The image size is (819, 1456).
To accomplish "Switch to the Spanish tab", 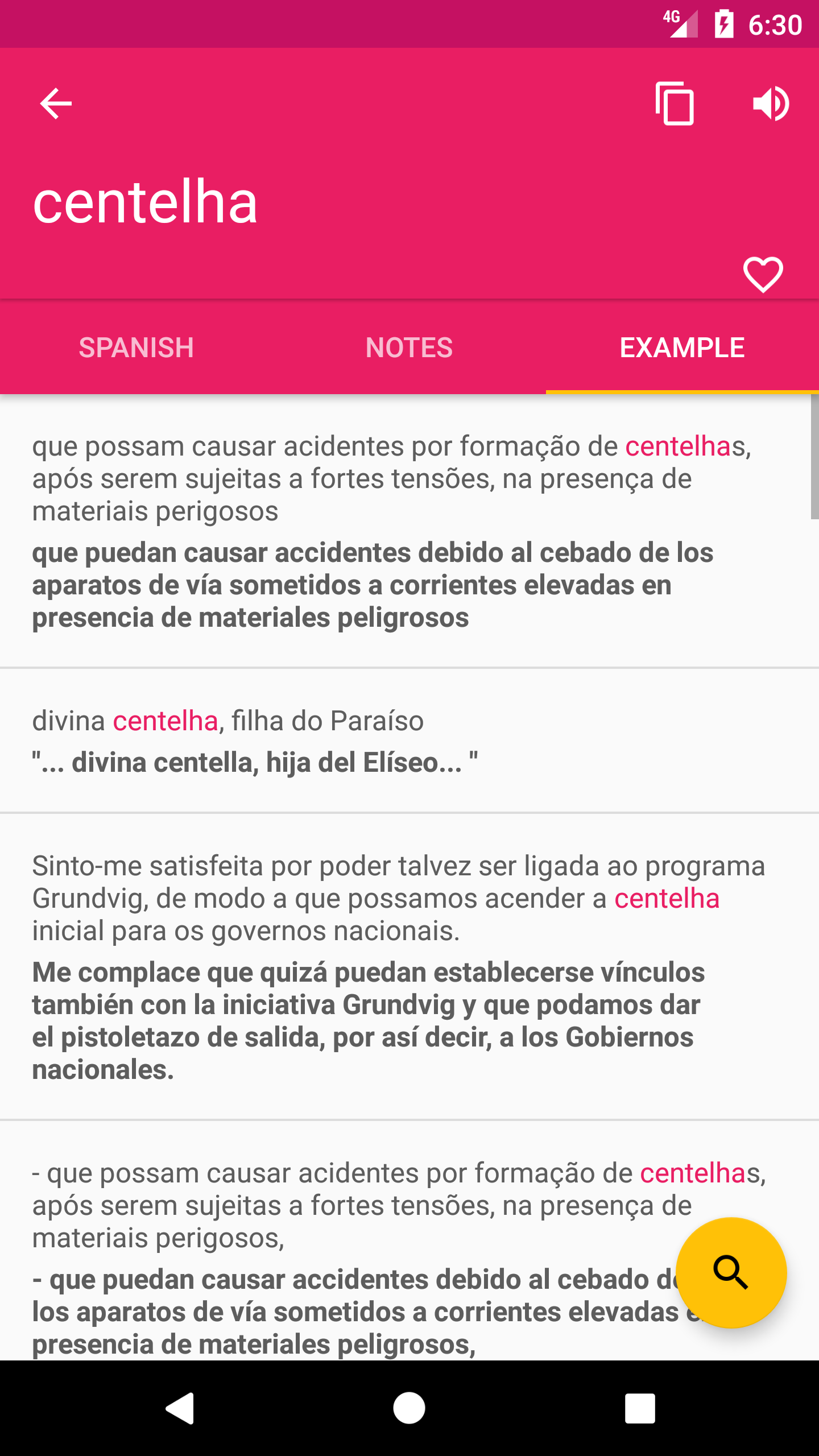I will click(136, 348).
